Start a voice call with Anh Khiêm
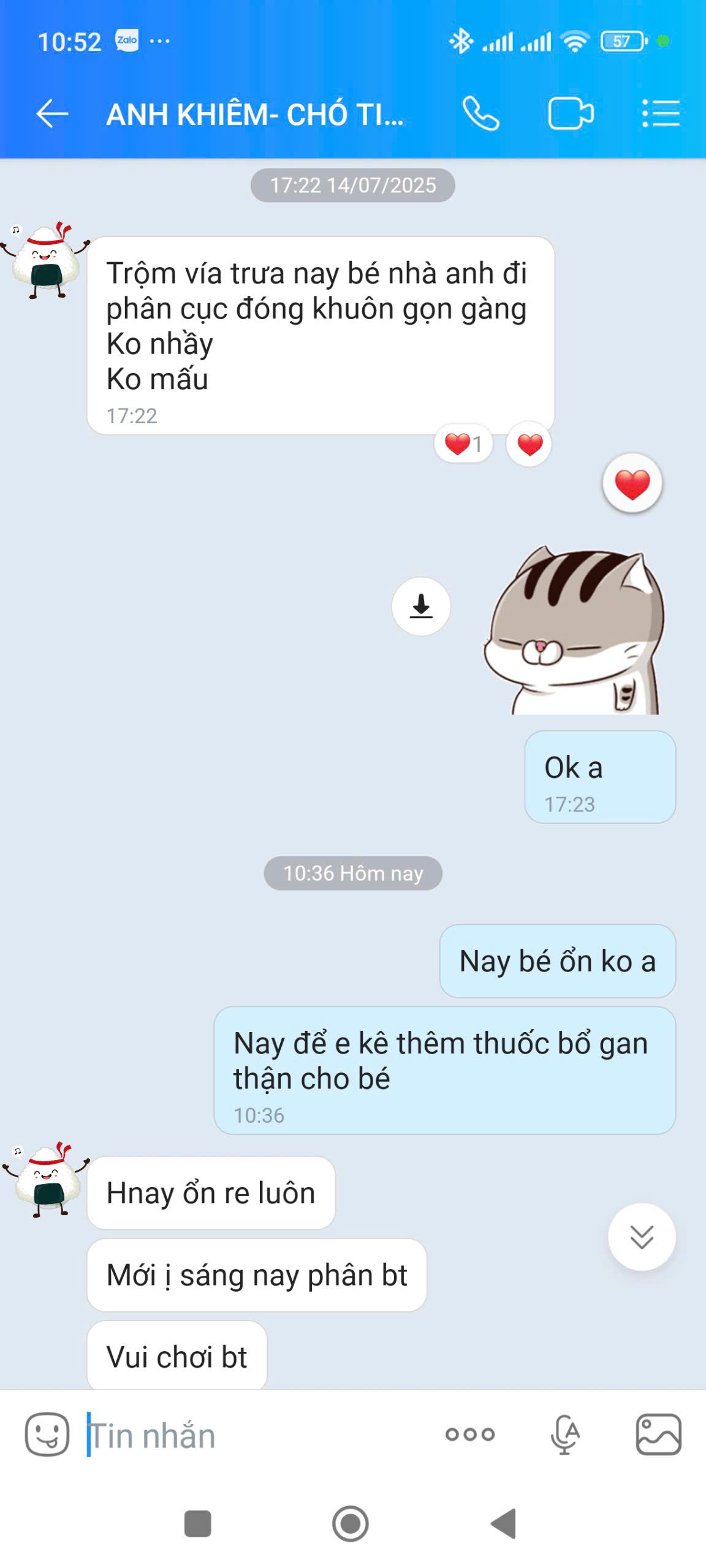This screenshot has width=706, height=1568. click(x=481, y=114)
